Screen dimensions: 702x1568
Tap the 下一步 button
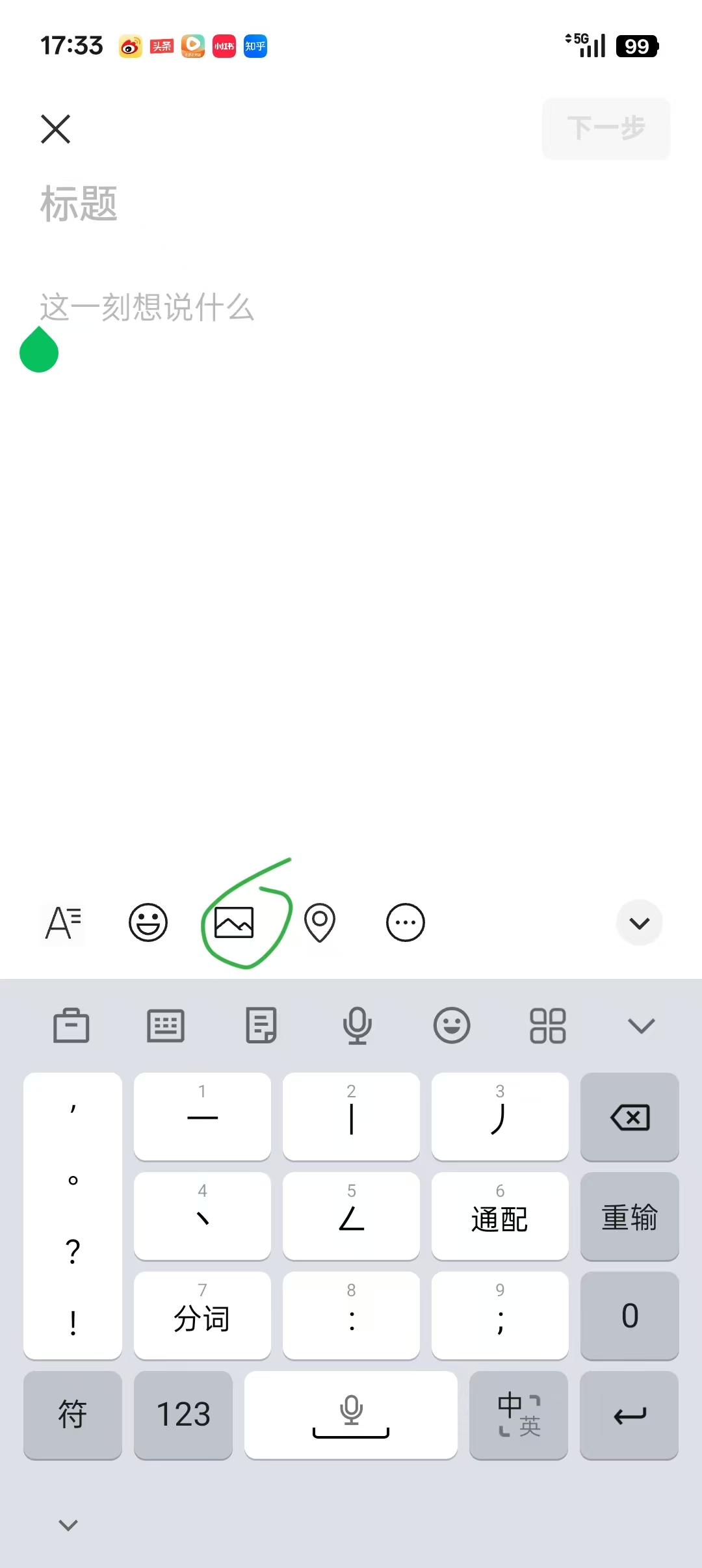[606, 129]
